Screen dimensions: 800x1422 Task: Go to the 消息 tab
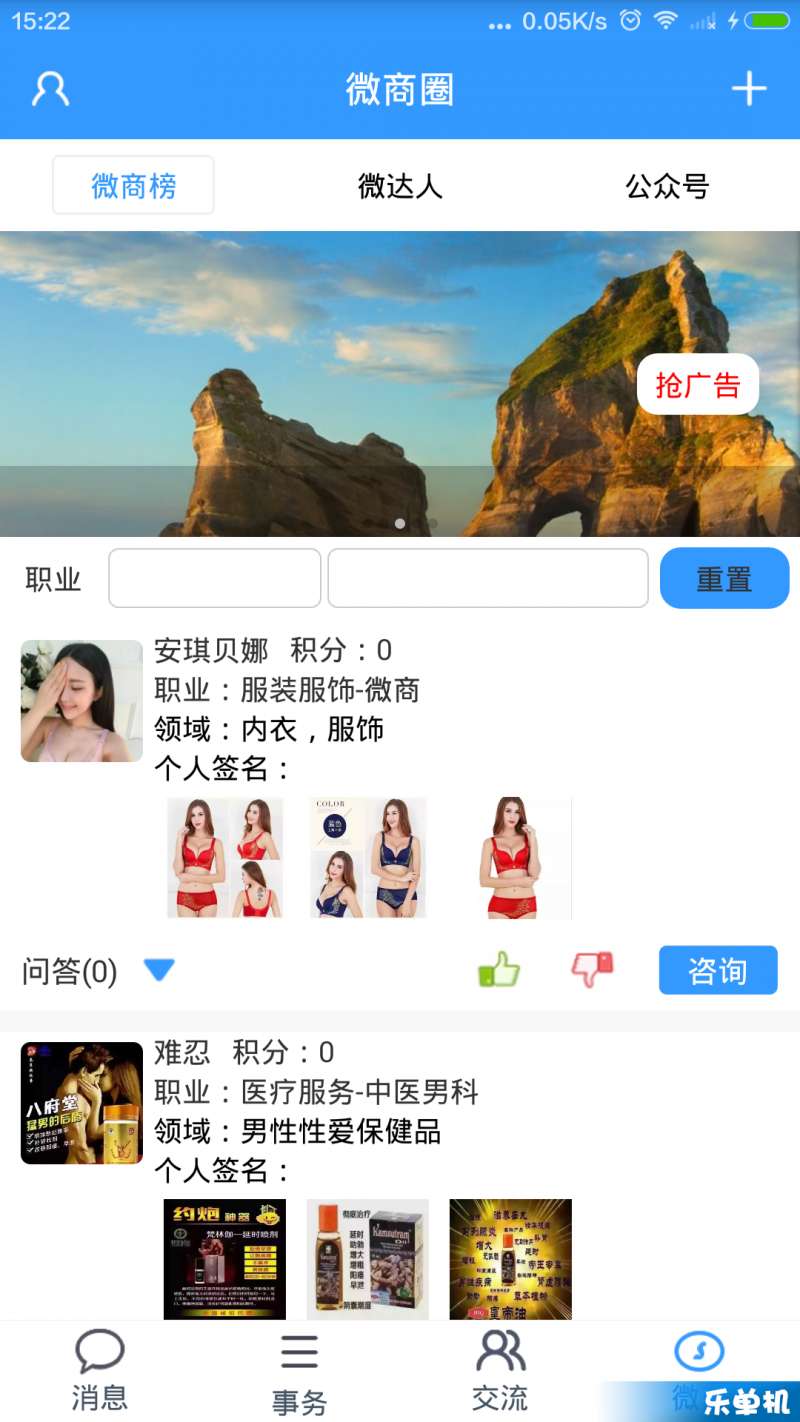99,1371
